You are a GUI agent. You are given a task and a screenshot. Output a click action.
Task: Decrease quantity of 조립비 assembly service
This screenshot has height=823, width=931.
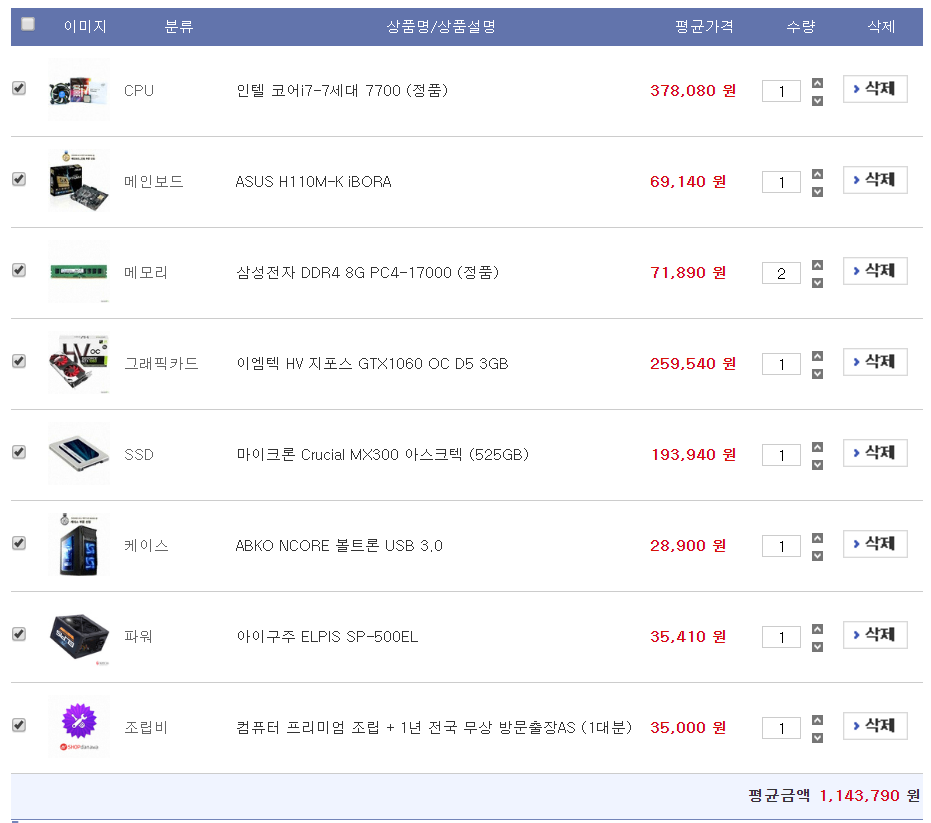pyautogui.click(x=817, y=738)
